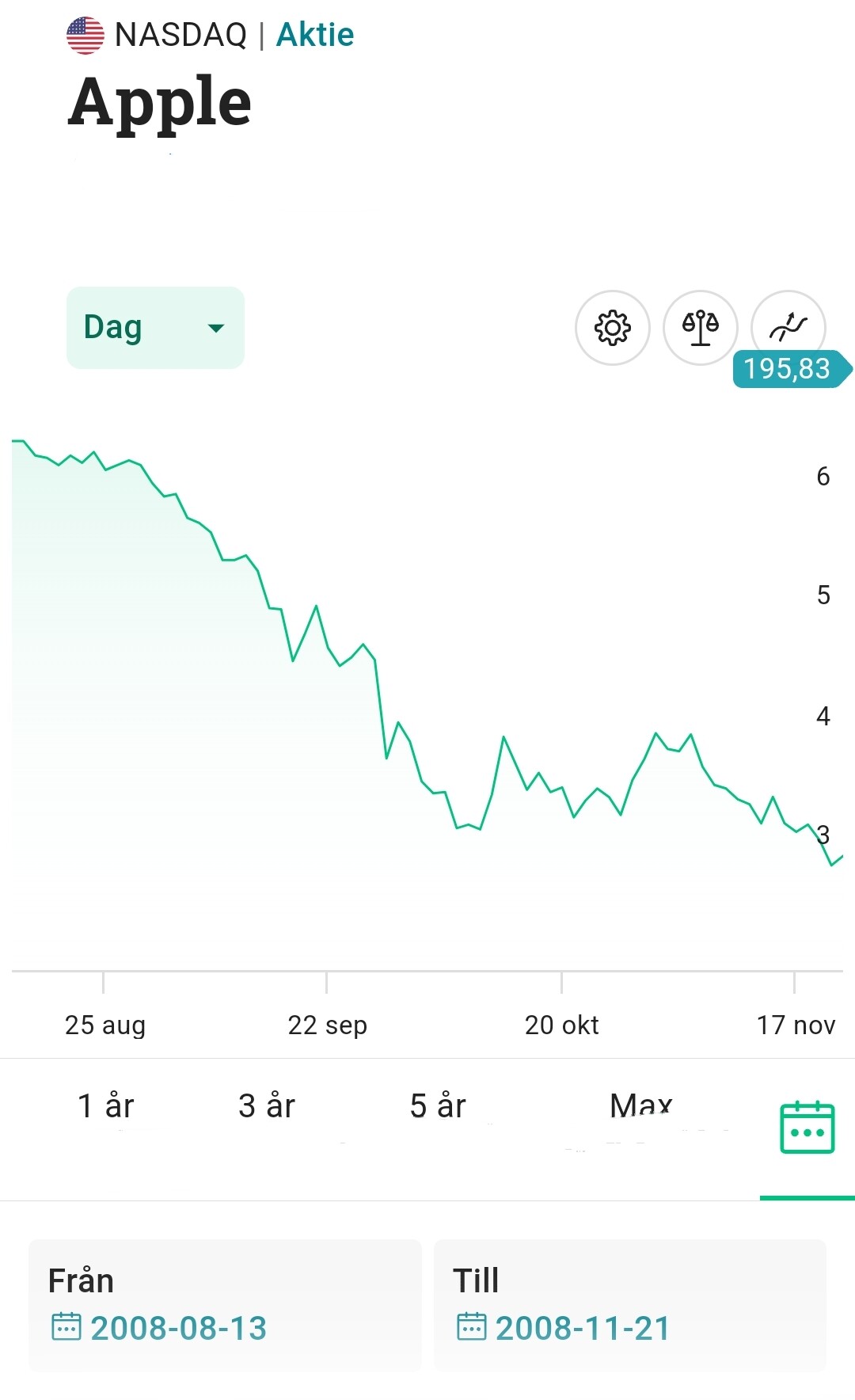Change the Till end date

pyautogui.click(x=629, y=1306)
